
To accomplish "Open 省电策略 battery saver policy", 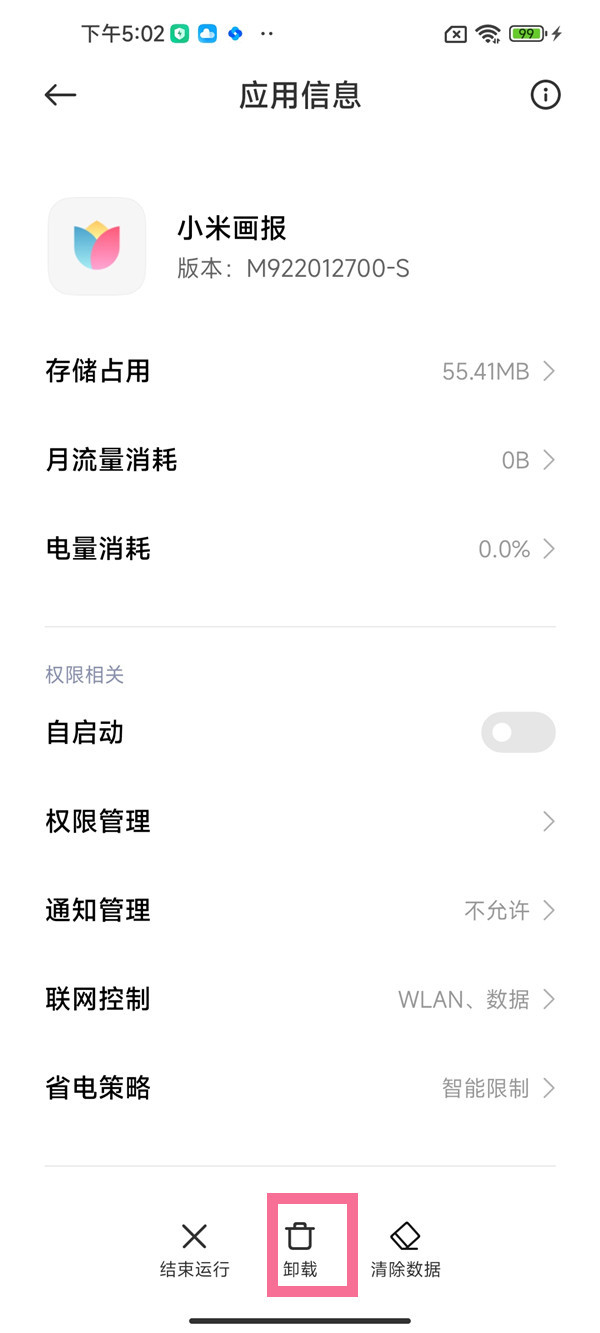I will (x=300, y=1088).
